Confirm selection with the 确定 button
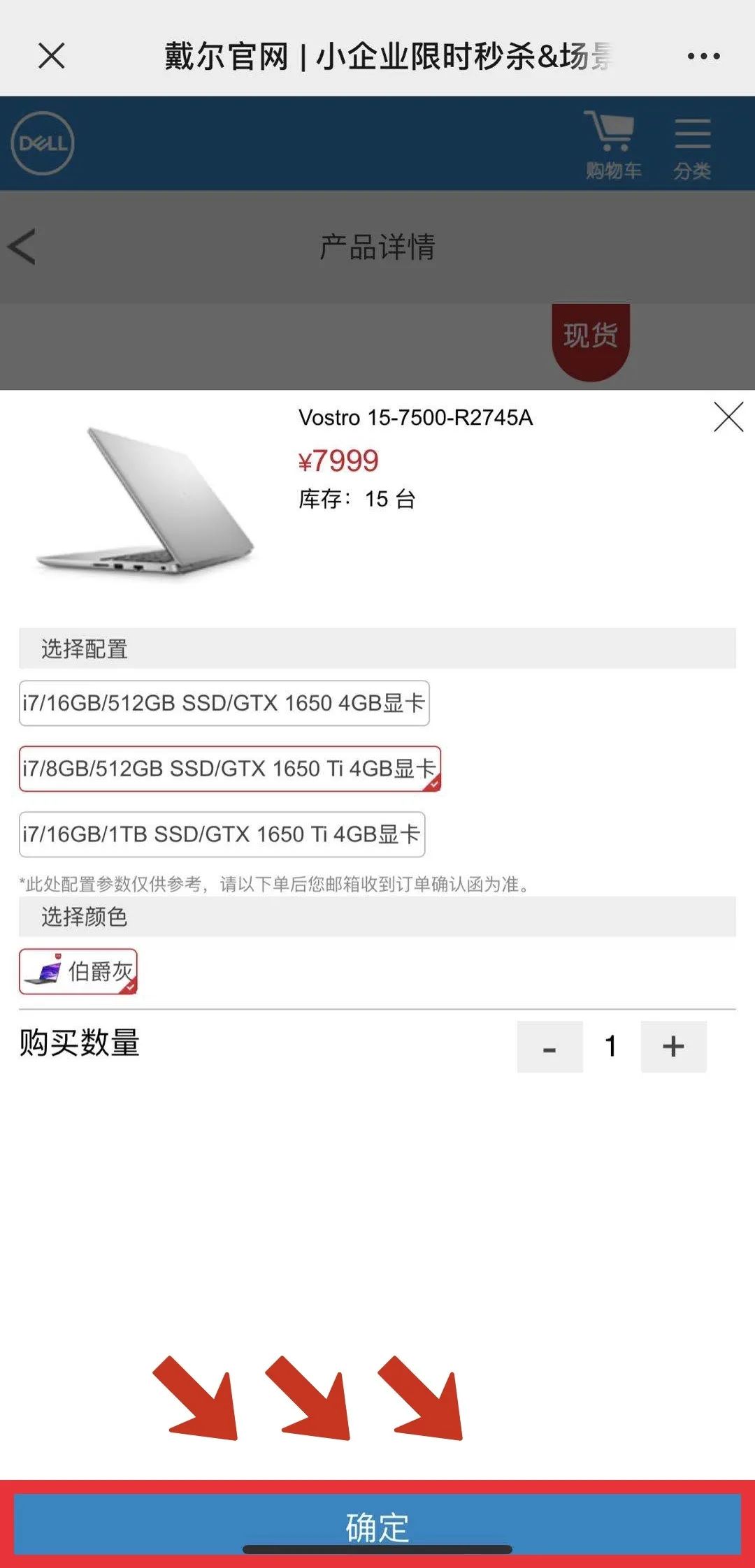The width and height of the screenshot is (755, 1568). (377, 1526)
